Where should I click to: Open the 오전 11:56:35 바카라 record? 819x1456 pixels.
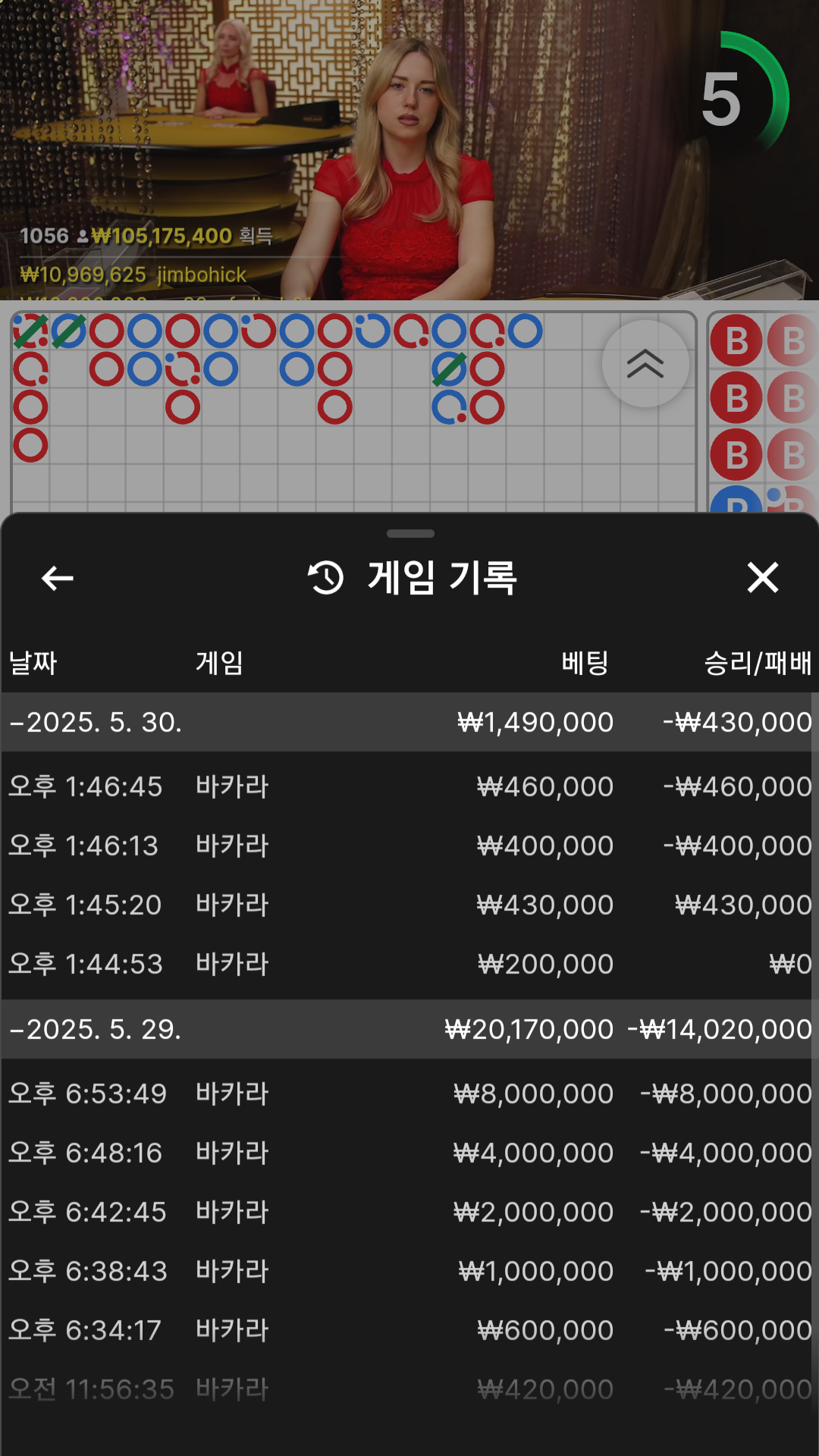[x=409, y=1389]
